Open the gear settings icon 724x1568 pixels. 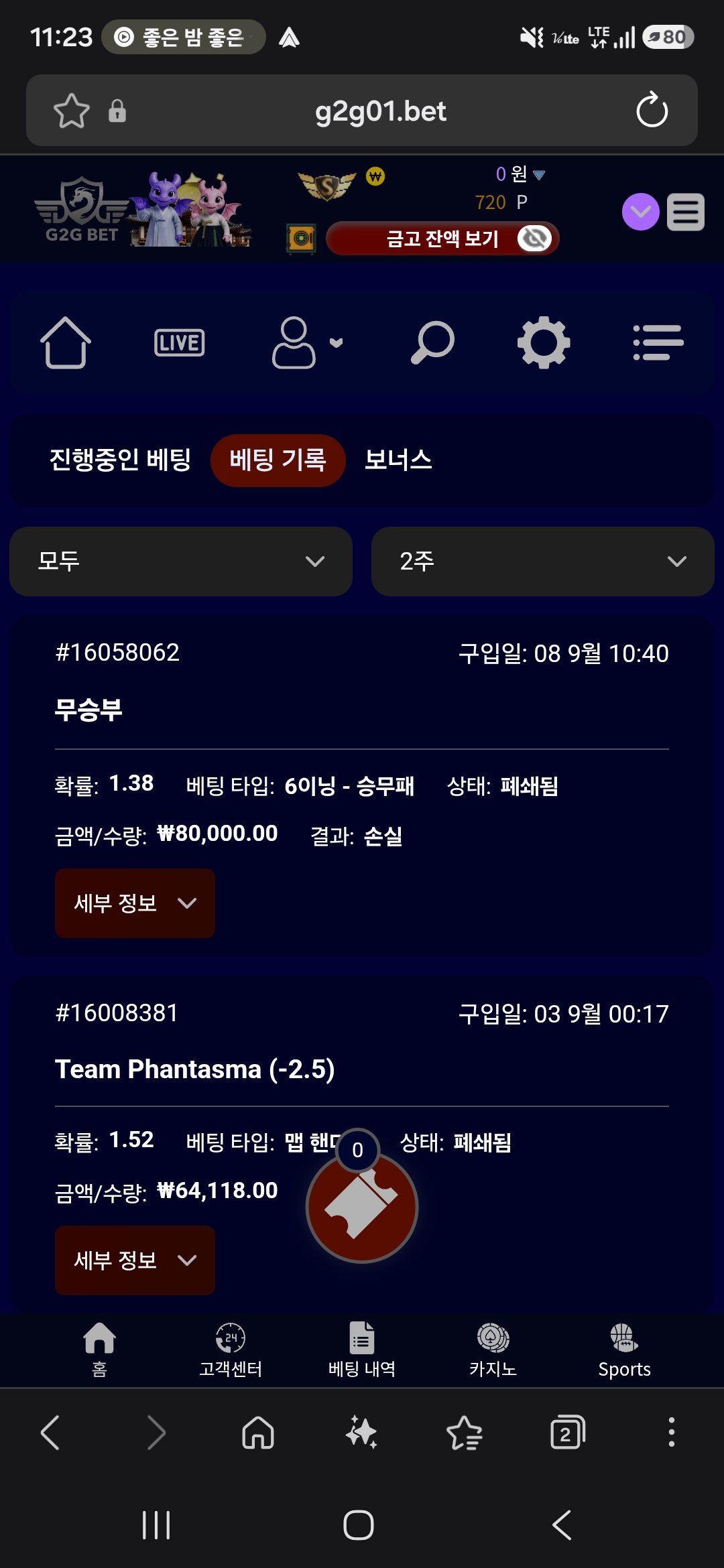(x=544, y=342)
